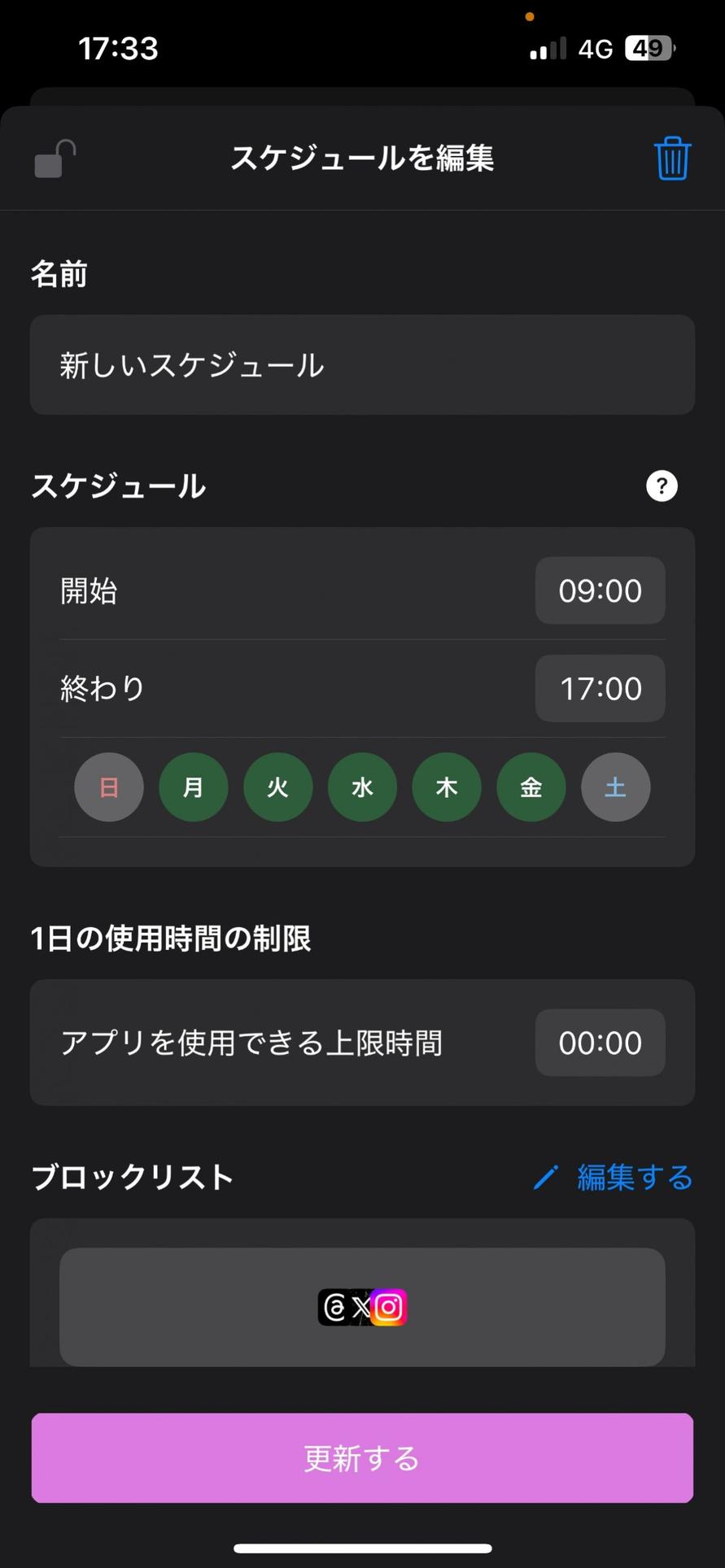
Task: Toggle Thursday (木) day circle
Action: pyautogui.click(x=447, y=787)
